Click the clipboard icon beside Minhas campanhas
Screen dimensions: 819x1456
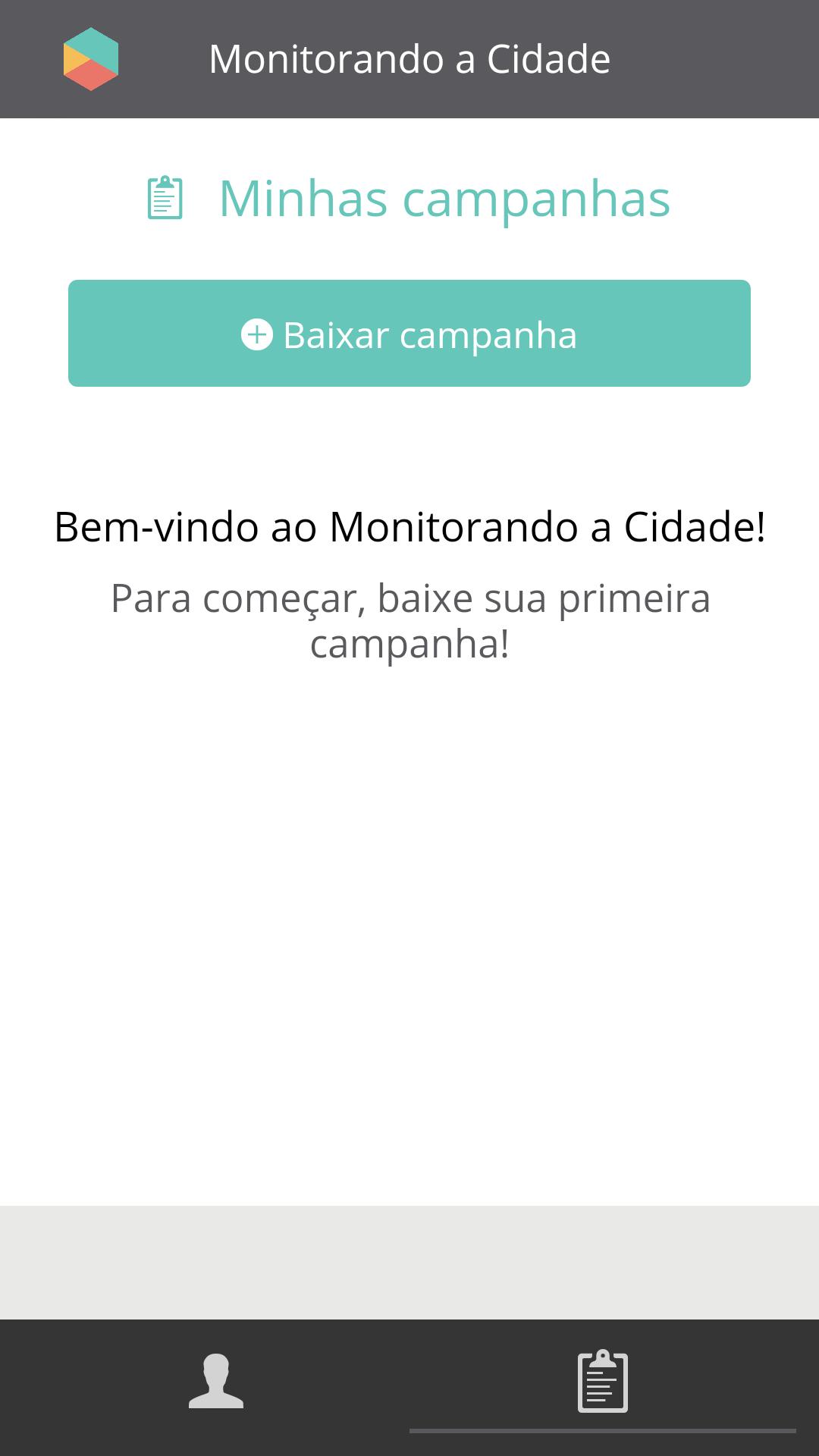pos(166,198)
